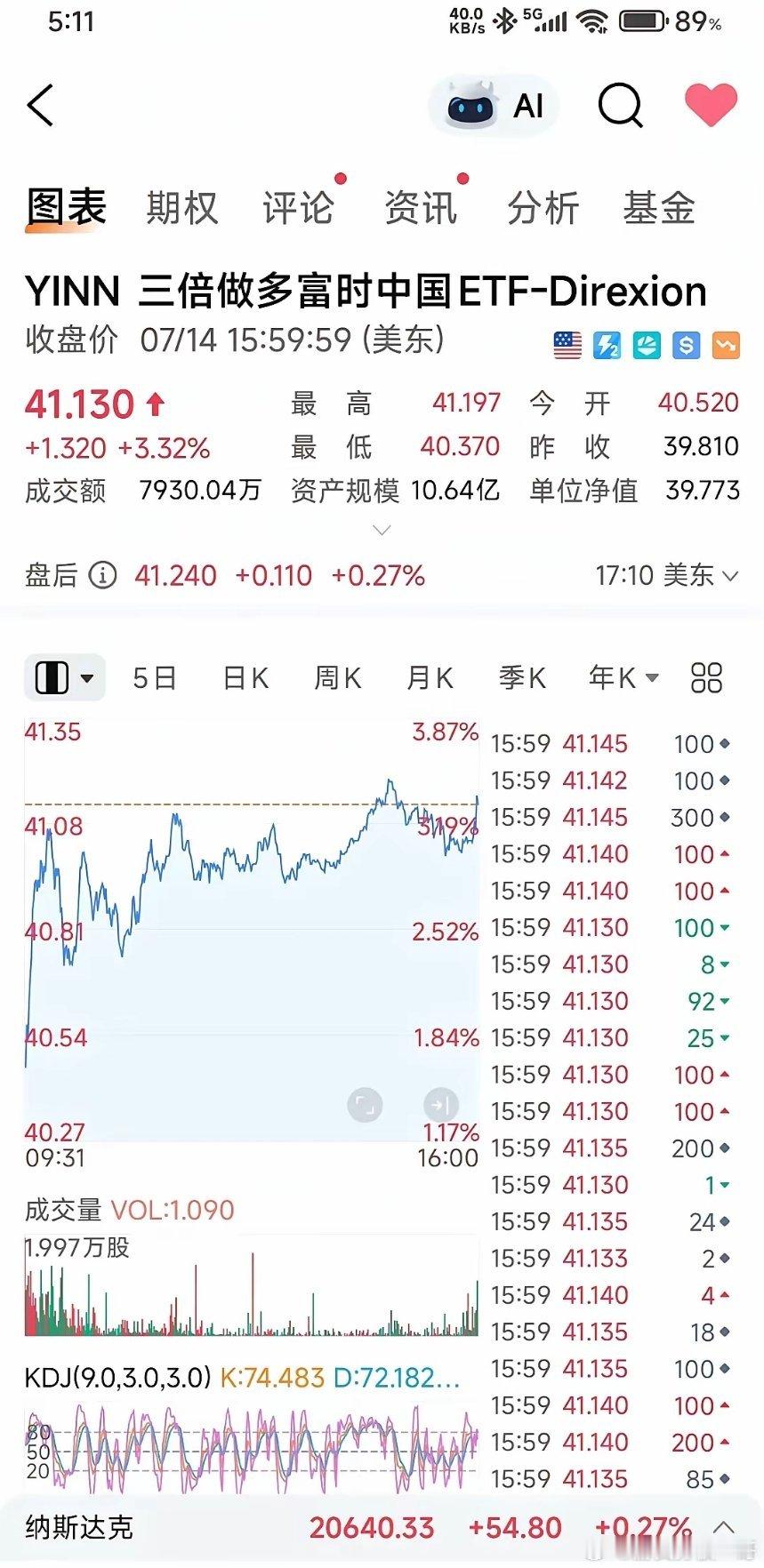Tap the info icon next to 盘后
Screen dimensions: 764x1568
pyautogui.click(x=102, y=575)
